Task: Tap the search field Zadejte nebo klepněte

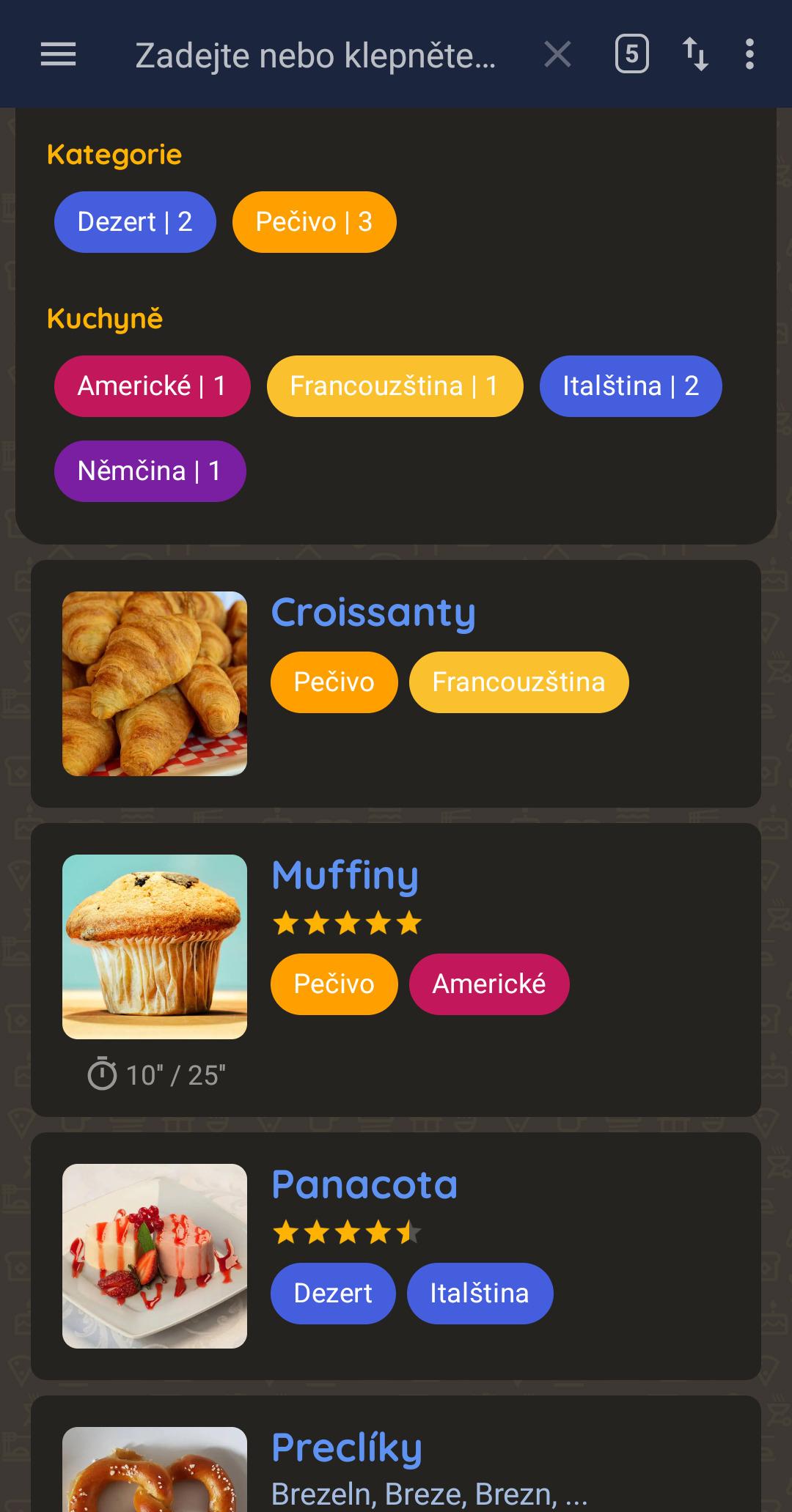Action: [x=316, y=55]
